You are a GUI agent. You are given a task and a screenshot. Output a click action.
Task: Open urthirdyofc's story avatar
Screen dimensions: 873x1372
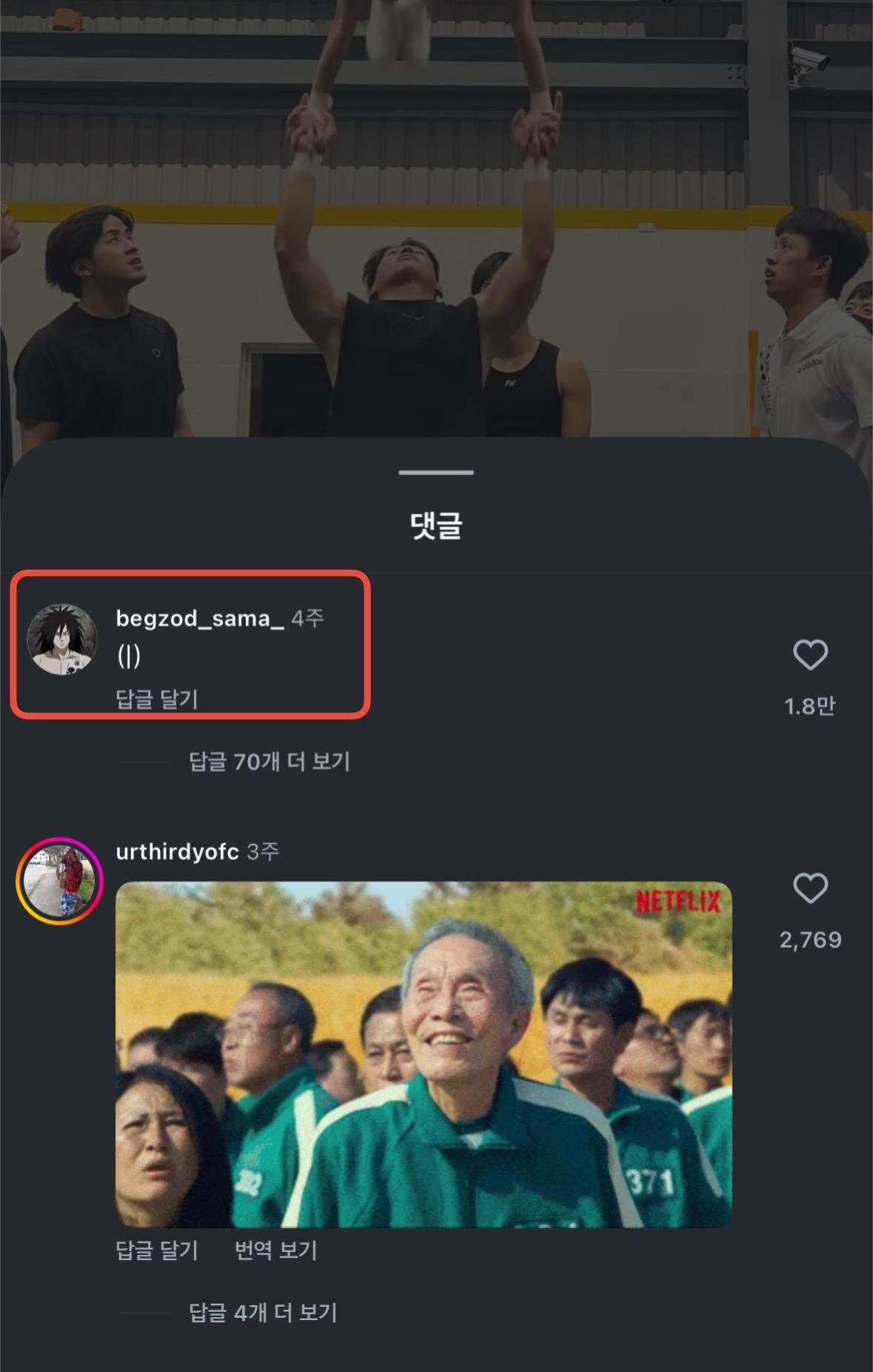click(x=60, y=882)
